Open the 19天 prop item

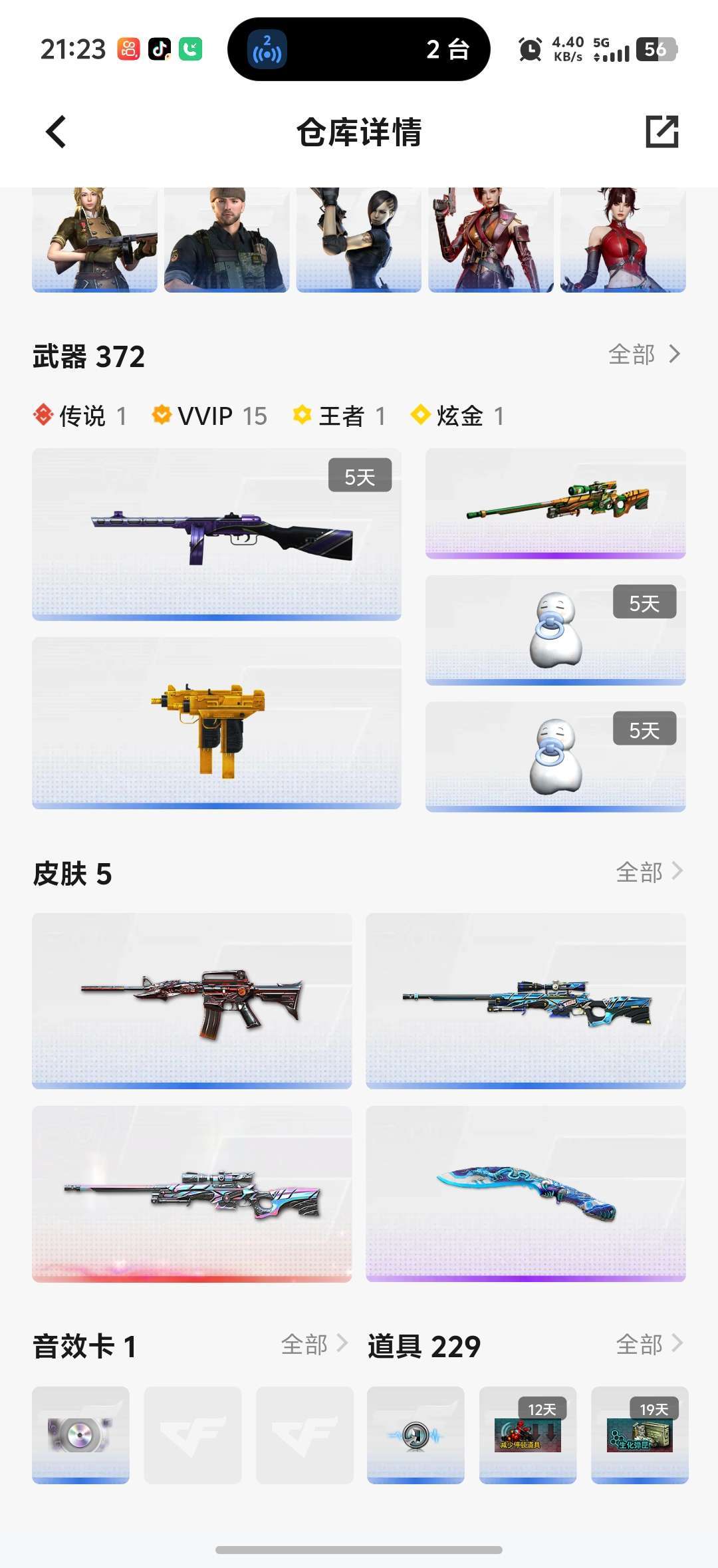(640, 1435)
